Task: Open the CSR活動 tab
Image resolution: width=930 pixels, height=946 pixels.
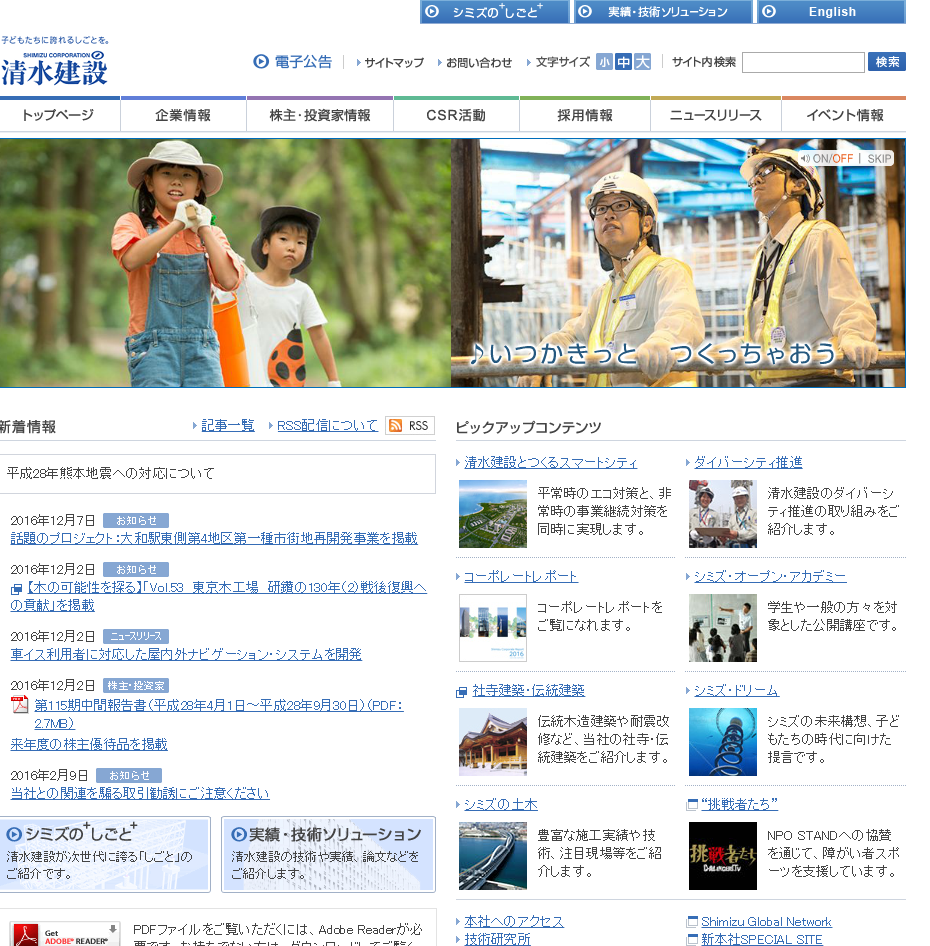Action: (x=456, y=115)
